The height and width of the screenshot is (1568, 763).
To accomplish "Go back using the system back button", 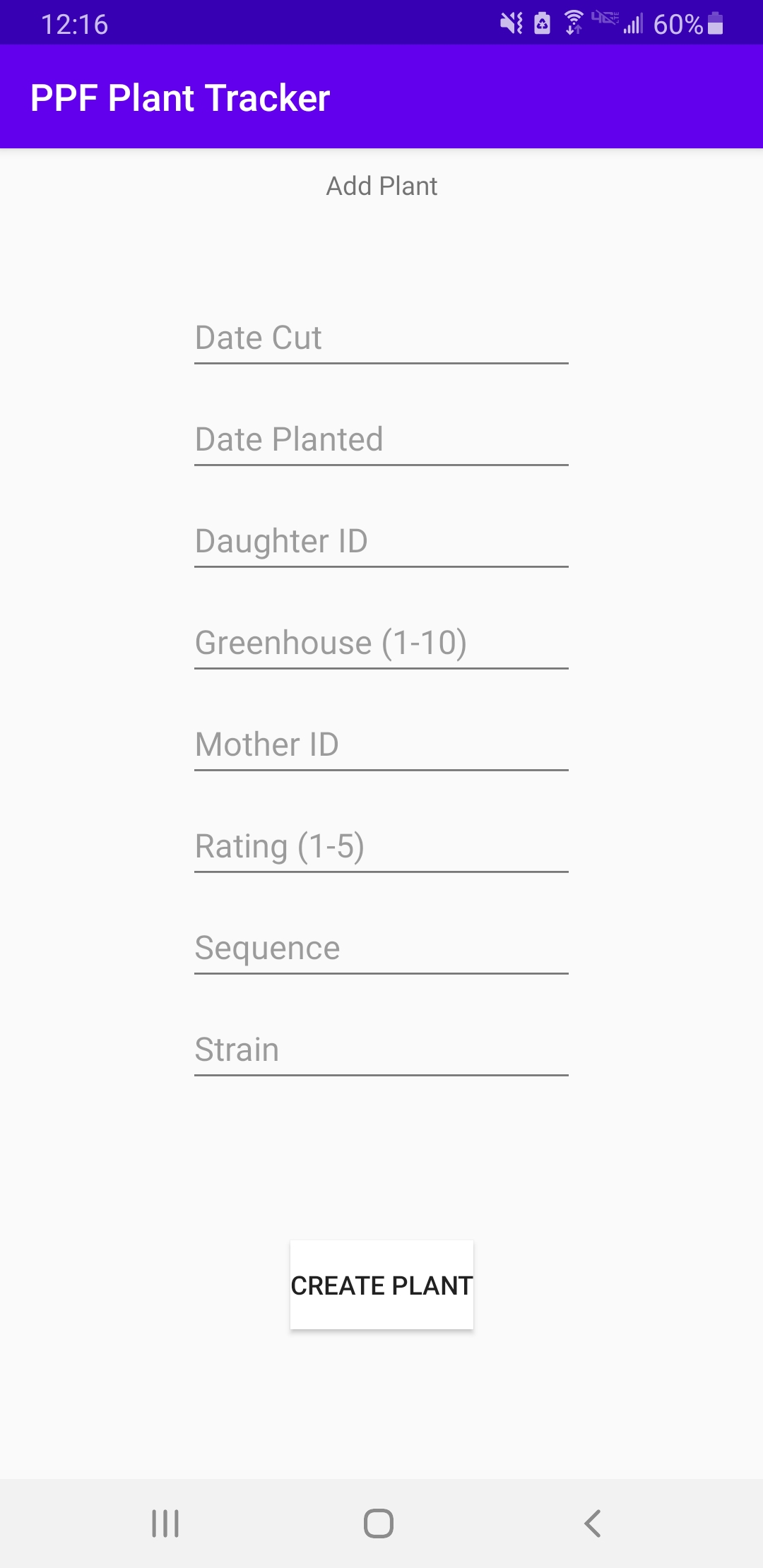I will (593, 1524).
